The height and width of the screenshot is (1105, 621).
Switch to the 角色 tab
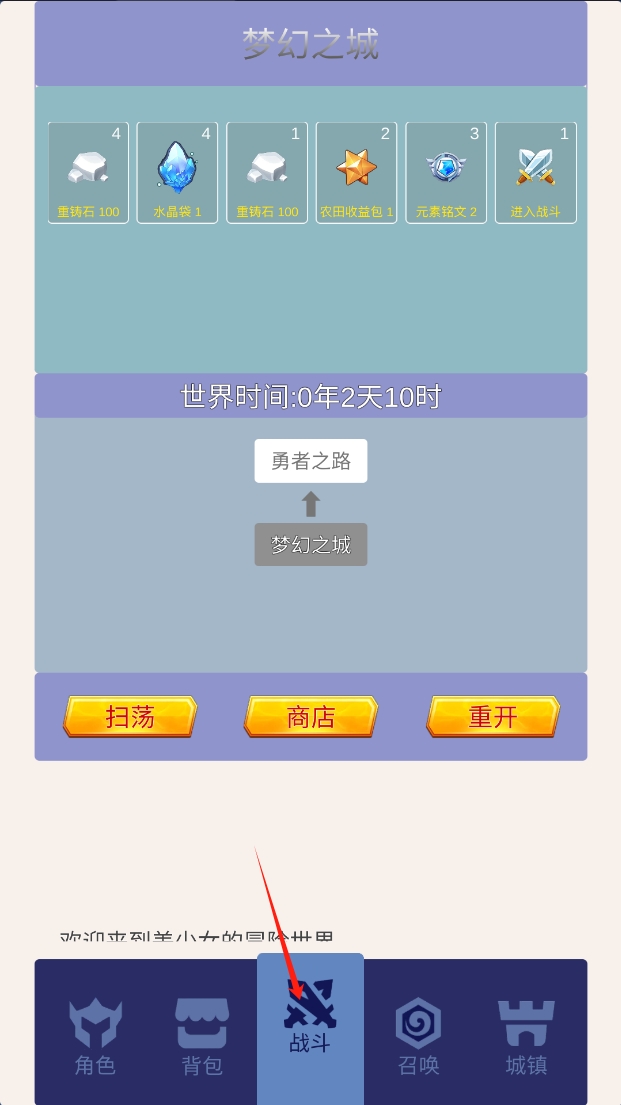tap(95, 1037)
